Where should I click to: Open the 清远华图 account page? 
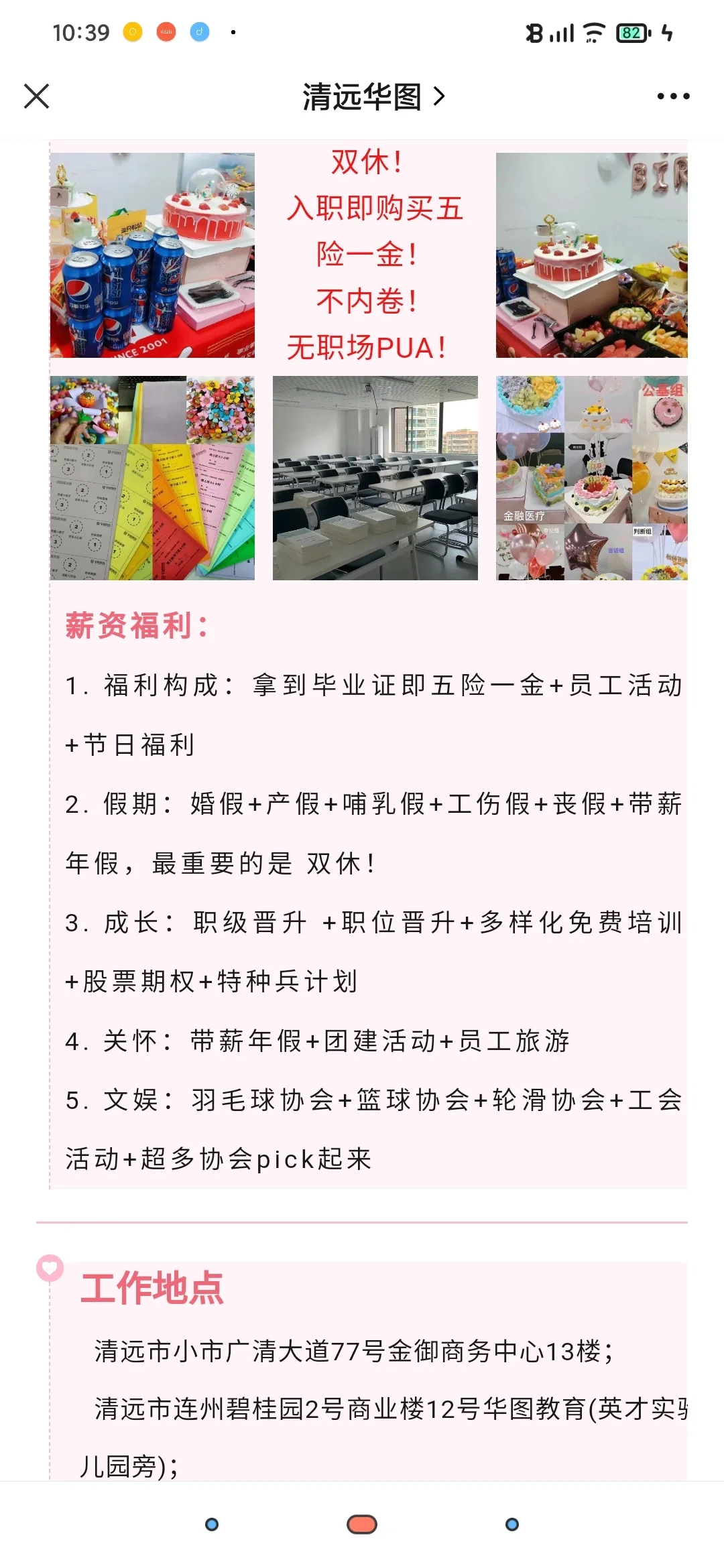373,96
